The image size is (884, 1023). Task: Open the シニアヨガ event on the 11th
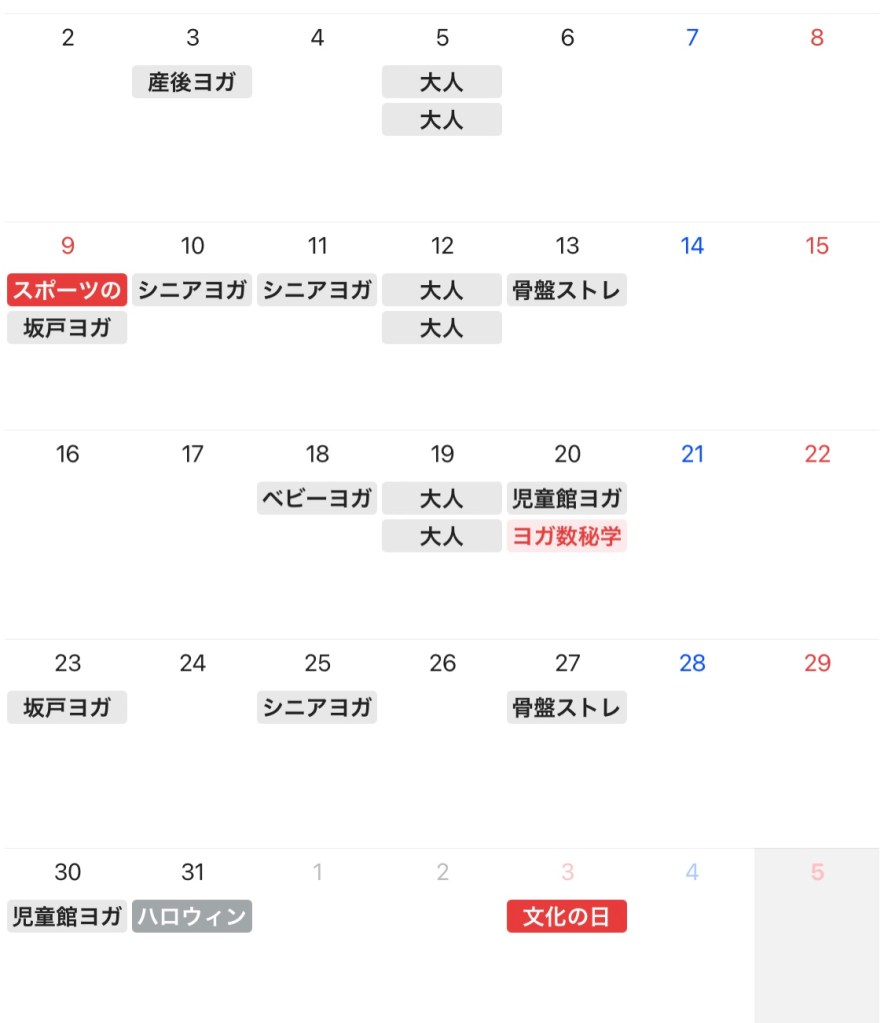tap(317, 290)
